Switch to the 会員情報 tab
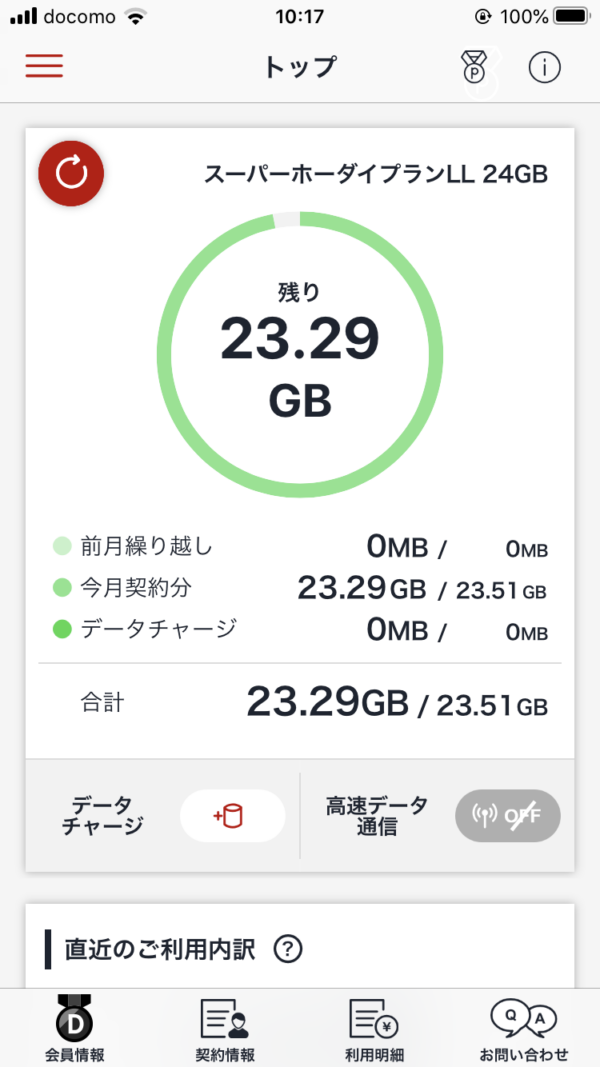The width and height of the screenshot is (600, 1067). click(x=75, y=1028)
